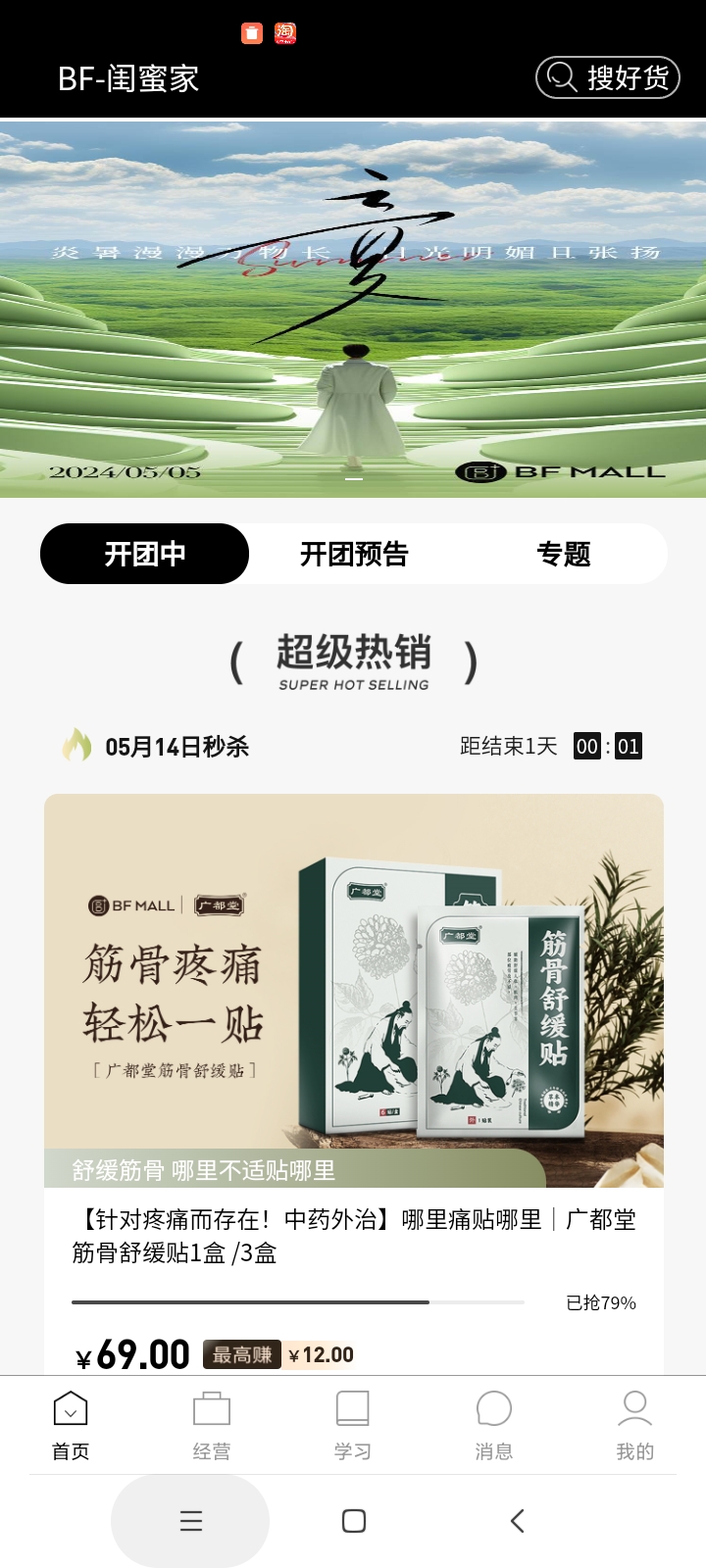Go to the 首页 tab
The image size is (706, 1568).
(71, 1425)
